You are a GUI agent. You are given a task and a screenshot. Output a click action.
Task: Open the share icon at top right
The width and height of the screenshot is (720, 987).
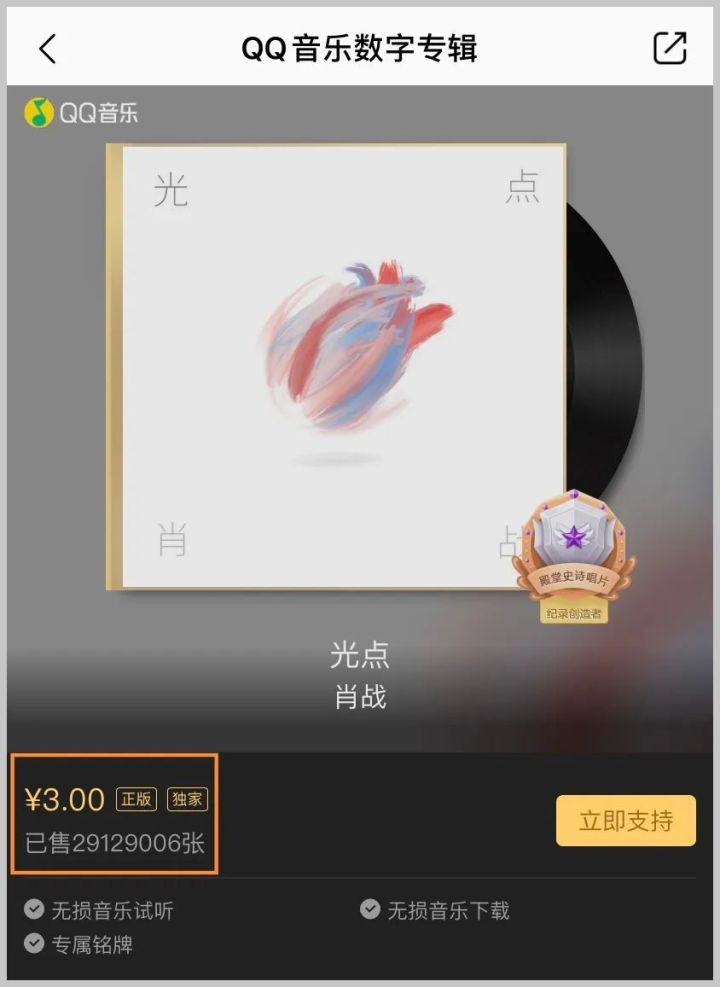point(672,47)
